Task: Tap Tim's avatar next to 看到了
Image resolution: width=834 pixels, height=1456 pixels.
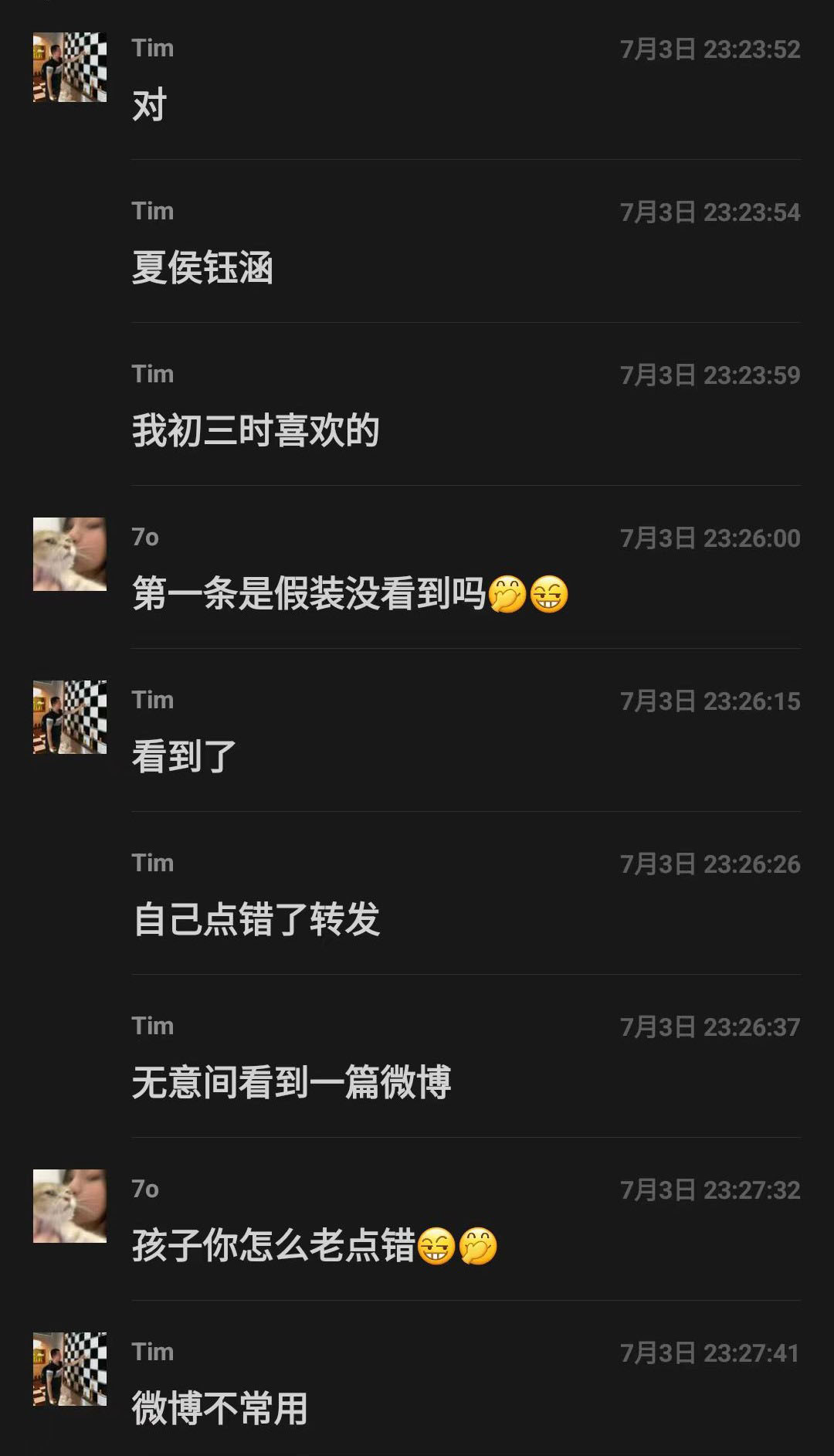Action: pos(69,717)
